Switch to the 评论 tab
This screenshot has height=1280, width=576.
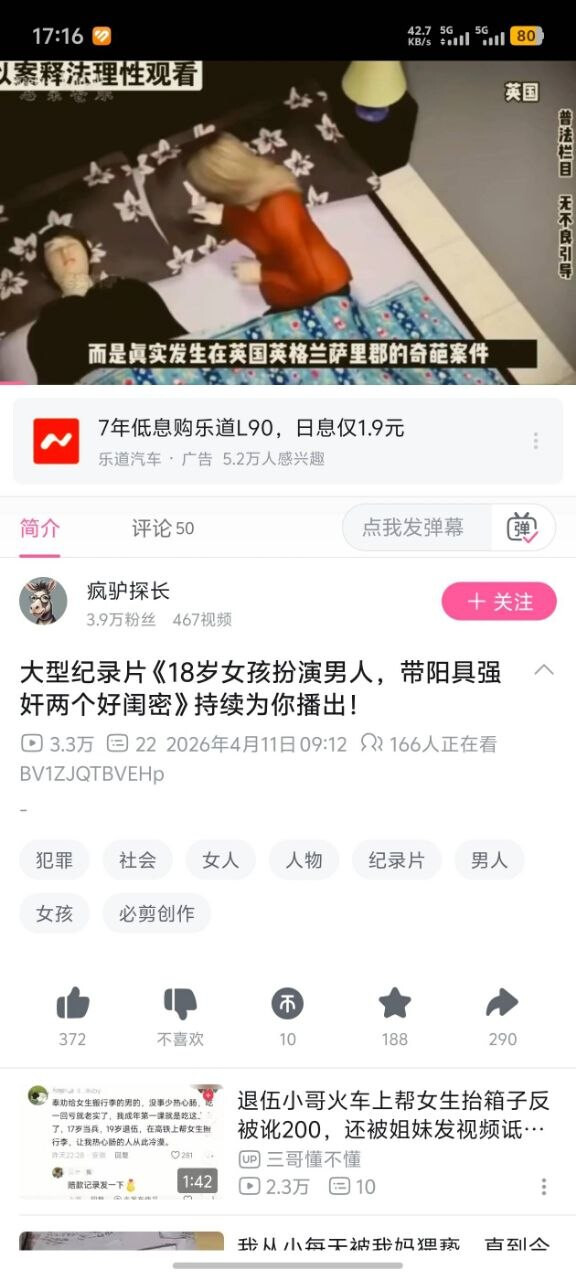coord(163,528)
